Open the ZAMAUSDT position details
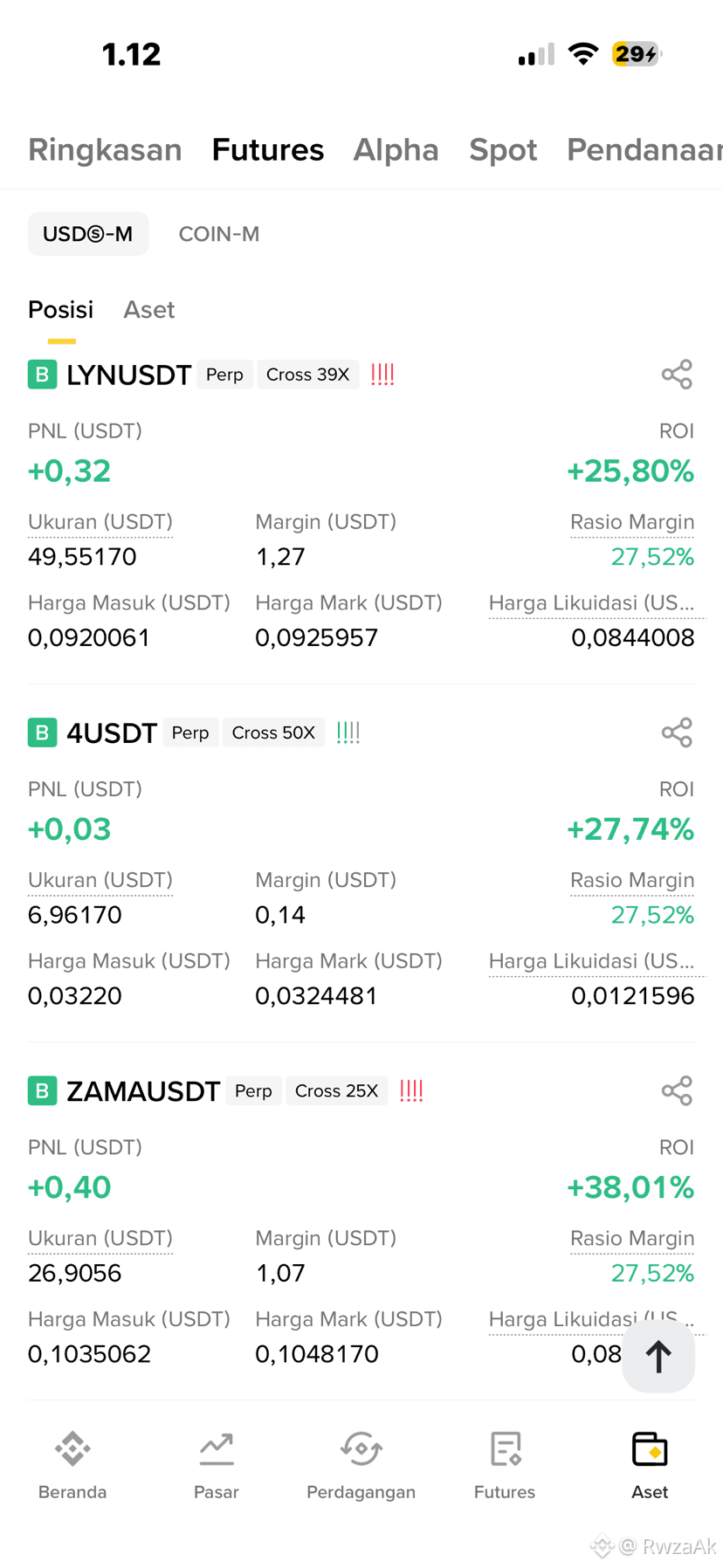This screenshot has width=723, height=1568. (143, 1090)
